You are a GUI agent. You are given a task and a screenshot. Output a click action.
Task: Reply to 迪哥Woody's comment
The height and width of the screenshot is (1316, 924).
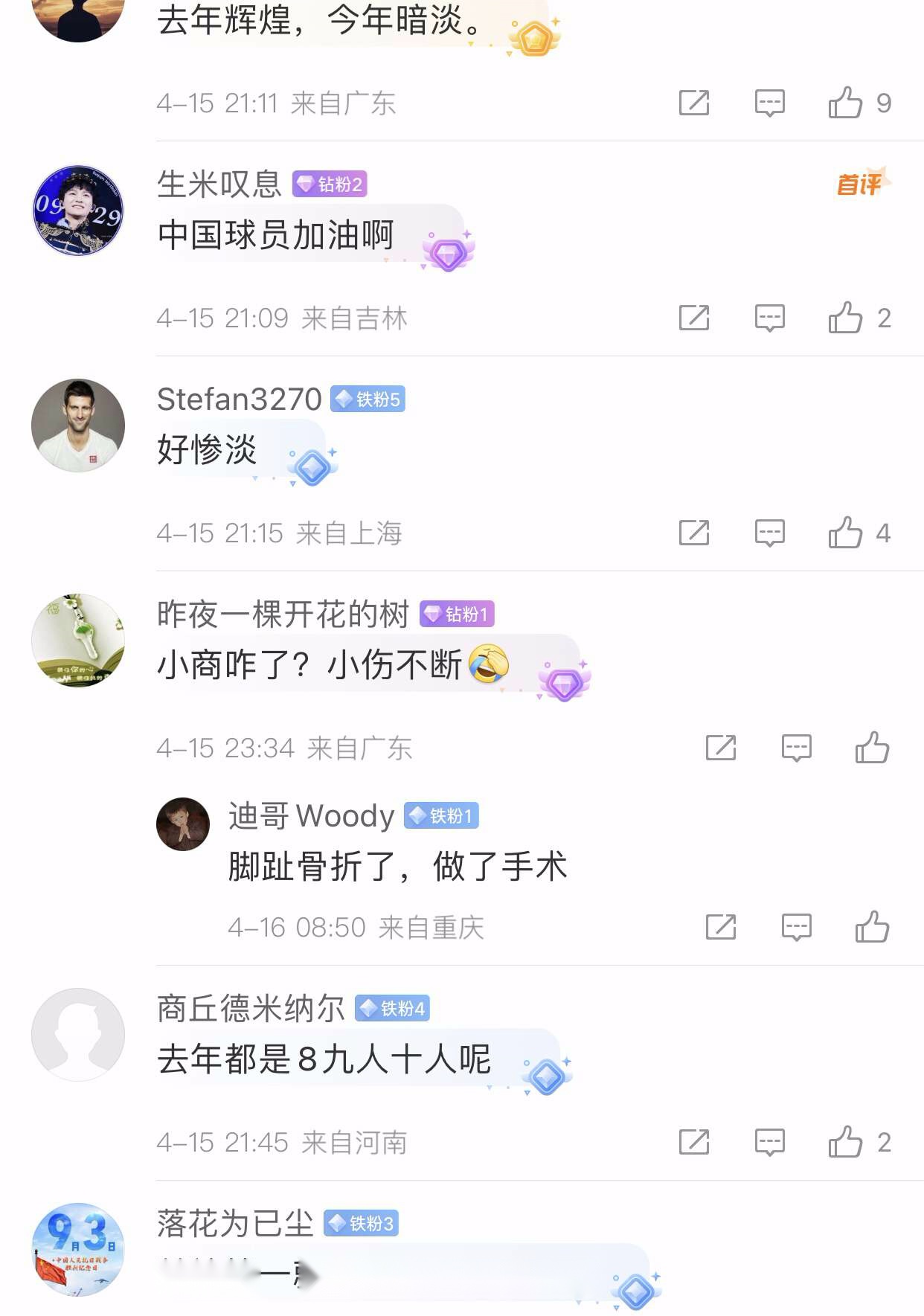point(796,927)
